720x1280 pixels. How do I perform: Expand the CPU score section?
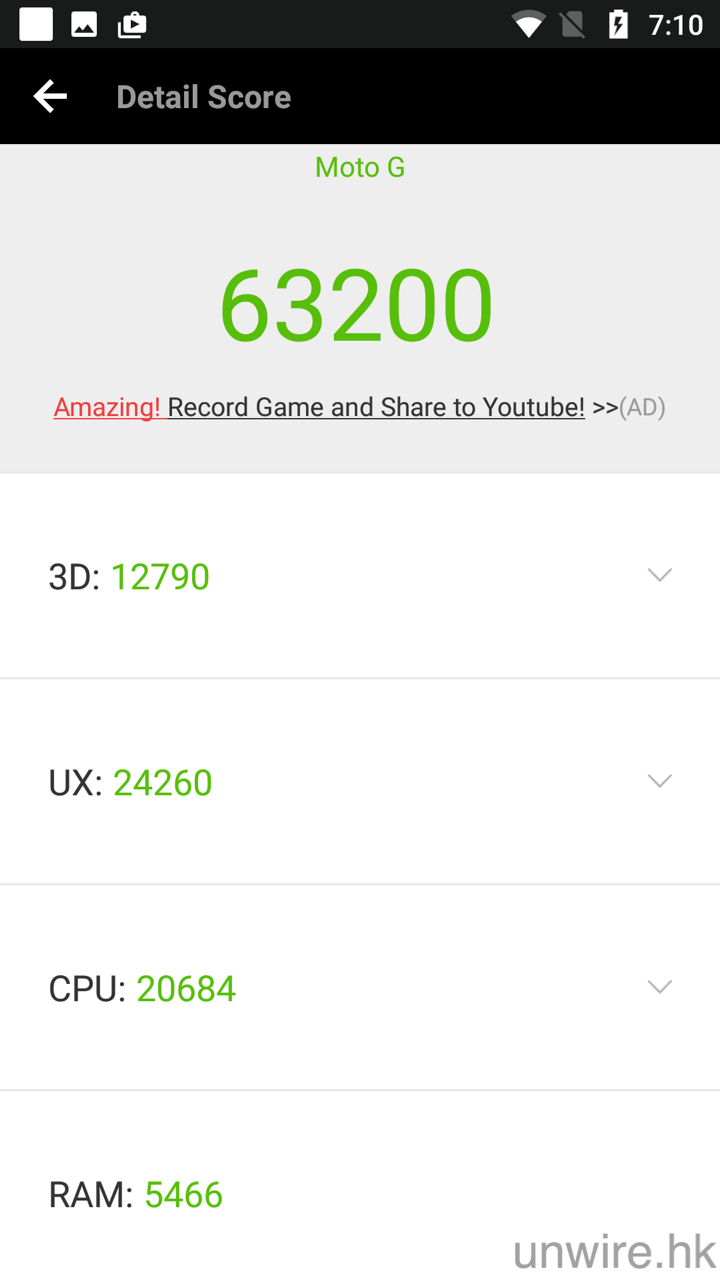(x=658, y=988)
